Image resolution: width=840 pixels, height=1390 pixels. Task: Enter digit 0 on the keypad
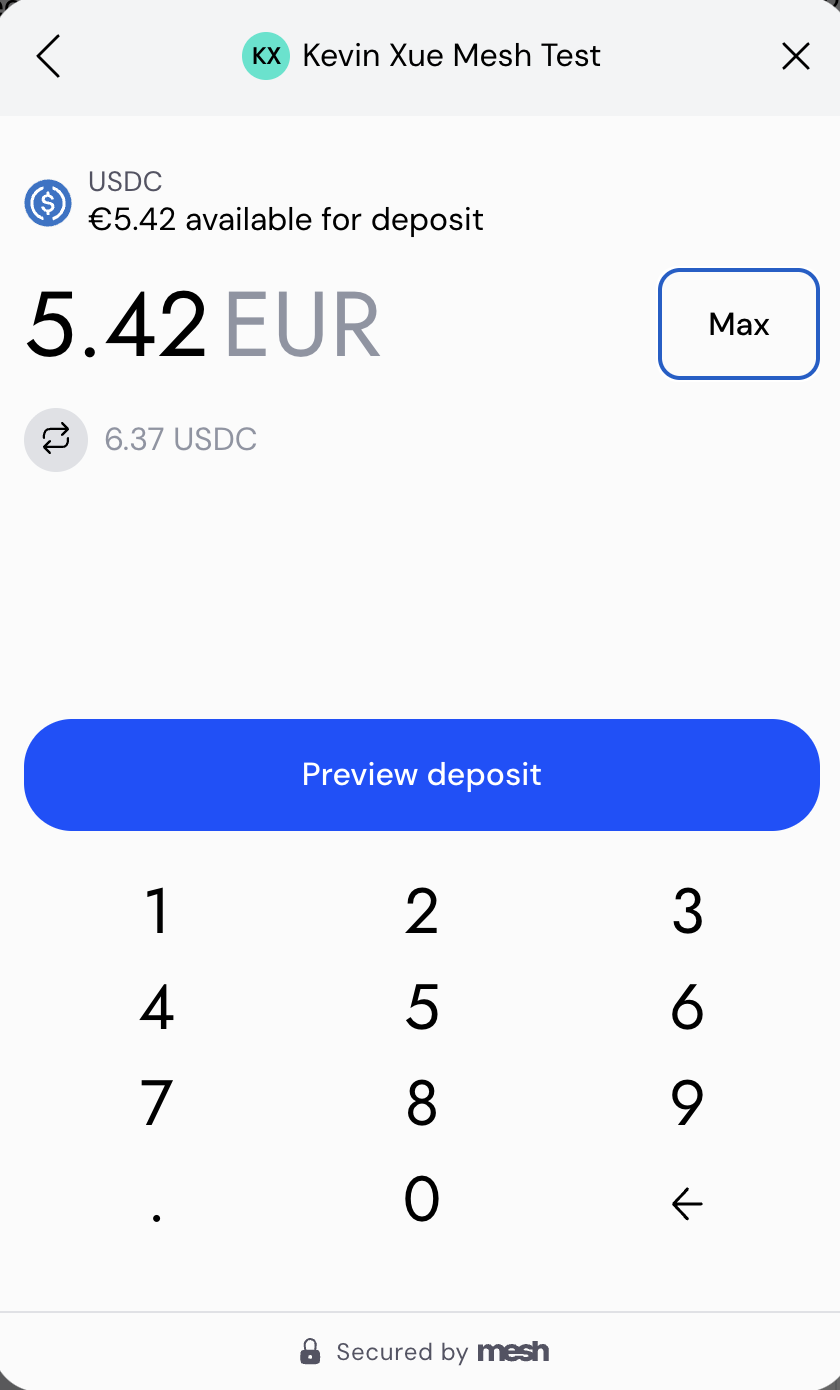pyautogui.click(x=421, y=1199)
